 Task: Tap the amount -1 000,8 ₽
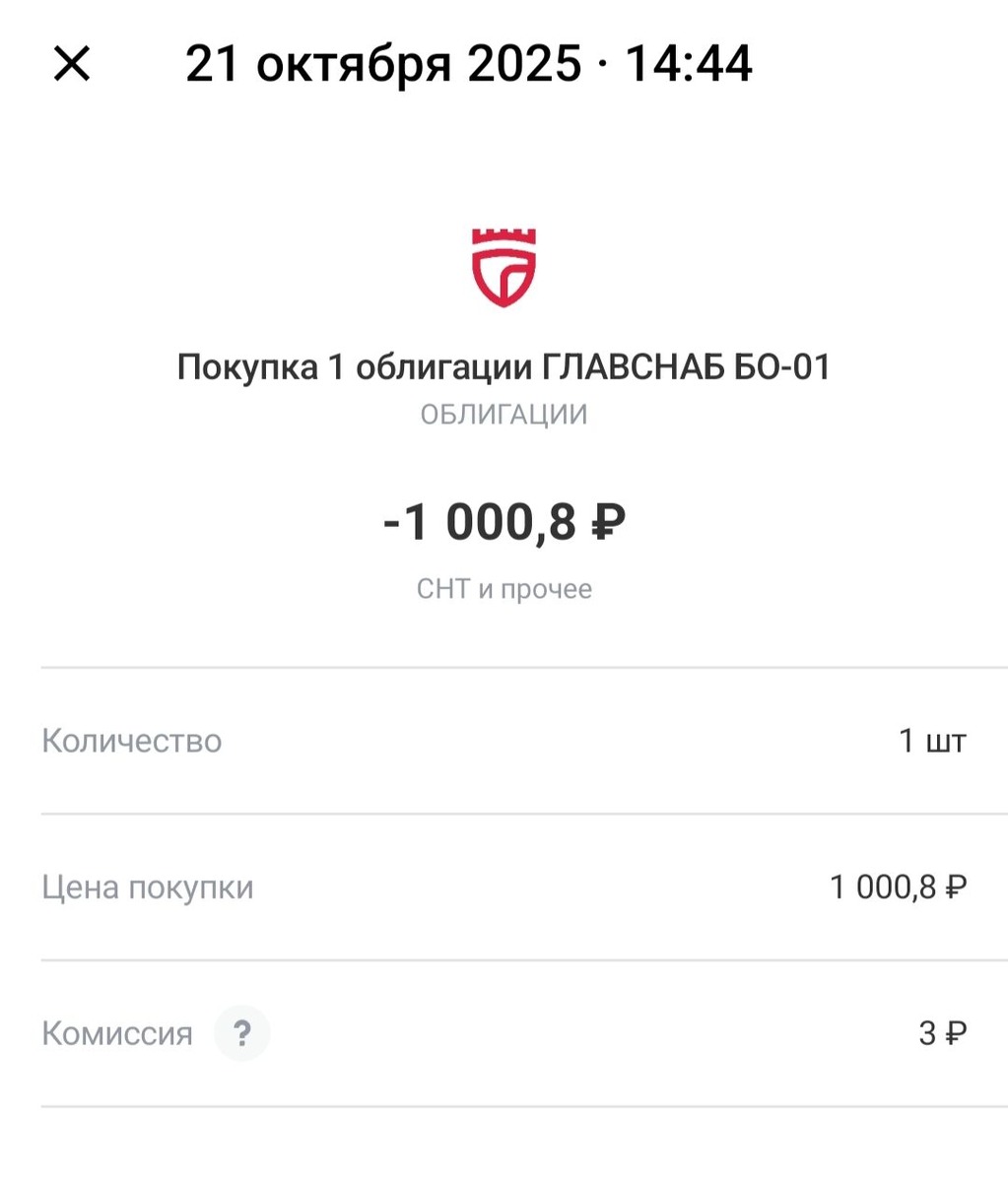coord(504,520)
